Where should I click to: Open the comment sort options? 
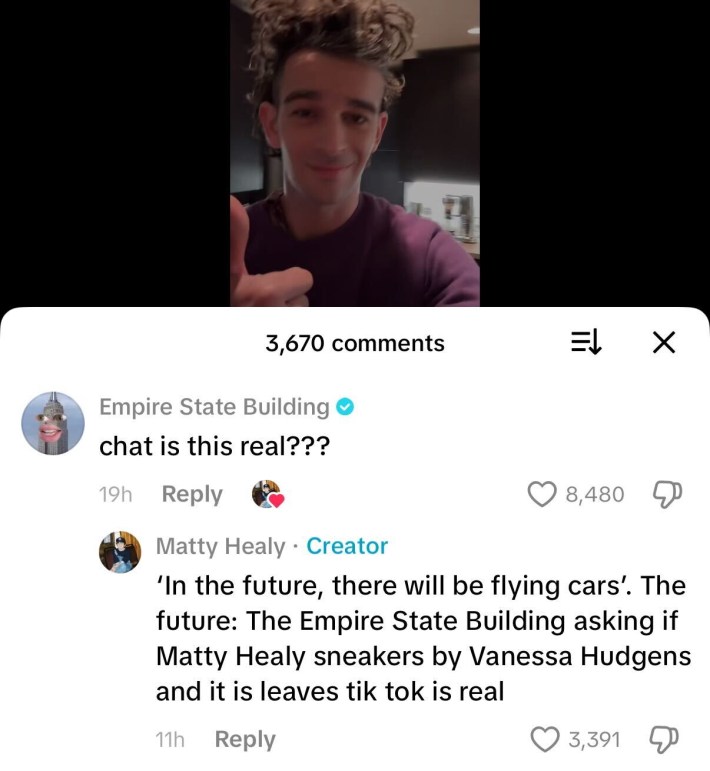585,343
